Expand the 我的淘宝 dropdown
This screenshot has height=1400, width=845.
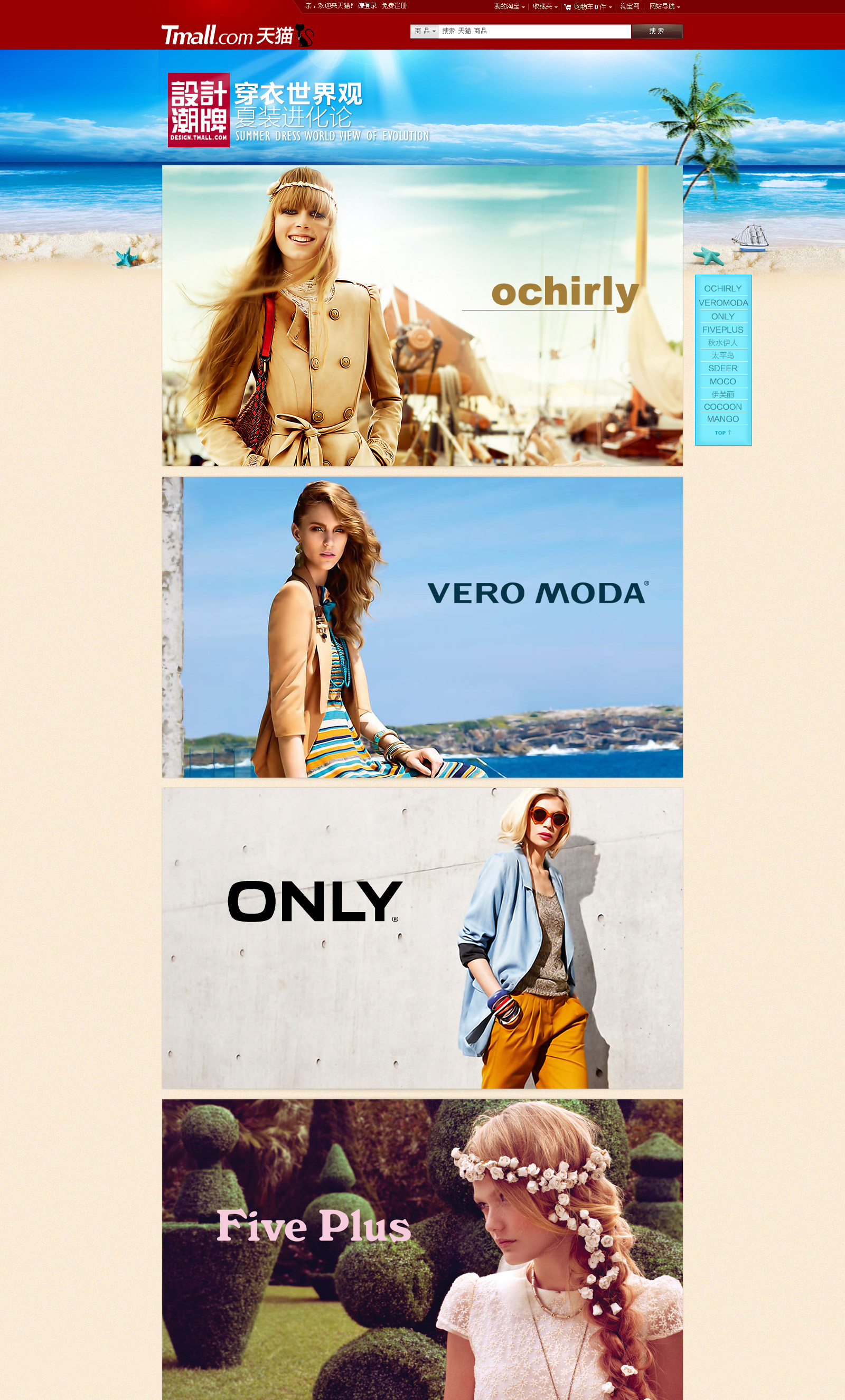click(509, 6)
